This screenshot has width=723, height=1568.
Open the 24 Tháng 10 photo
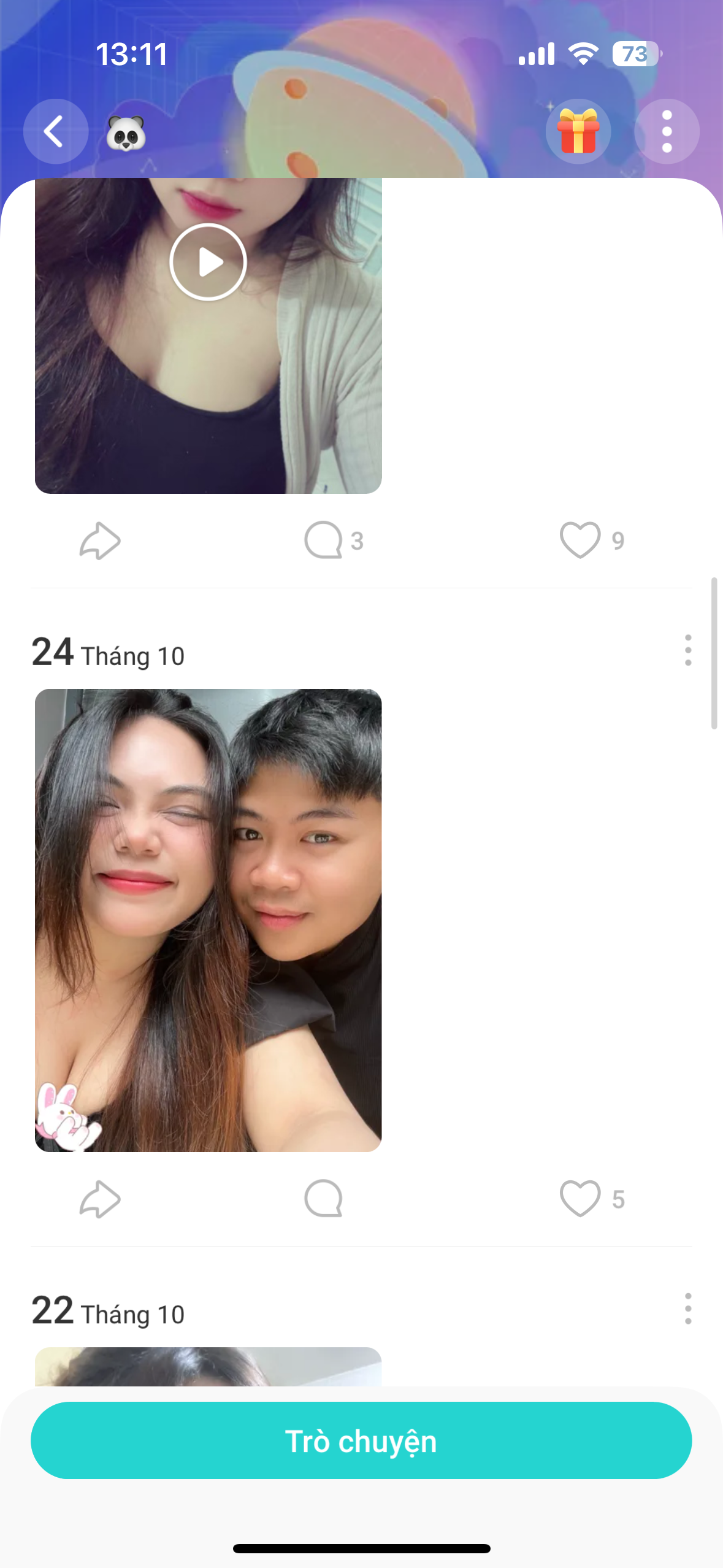tap(208, 920)
